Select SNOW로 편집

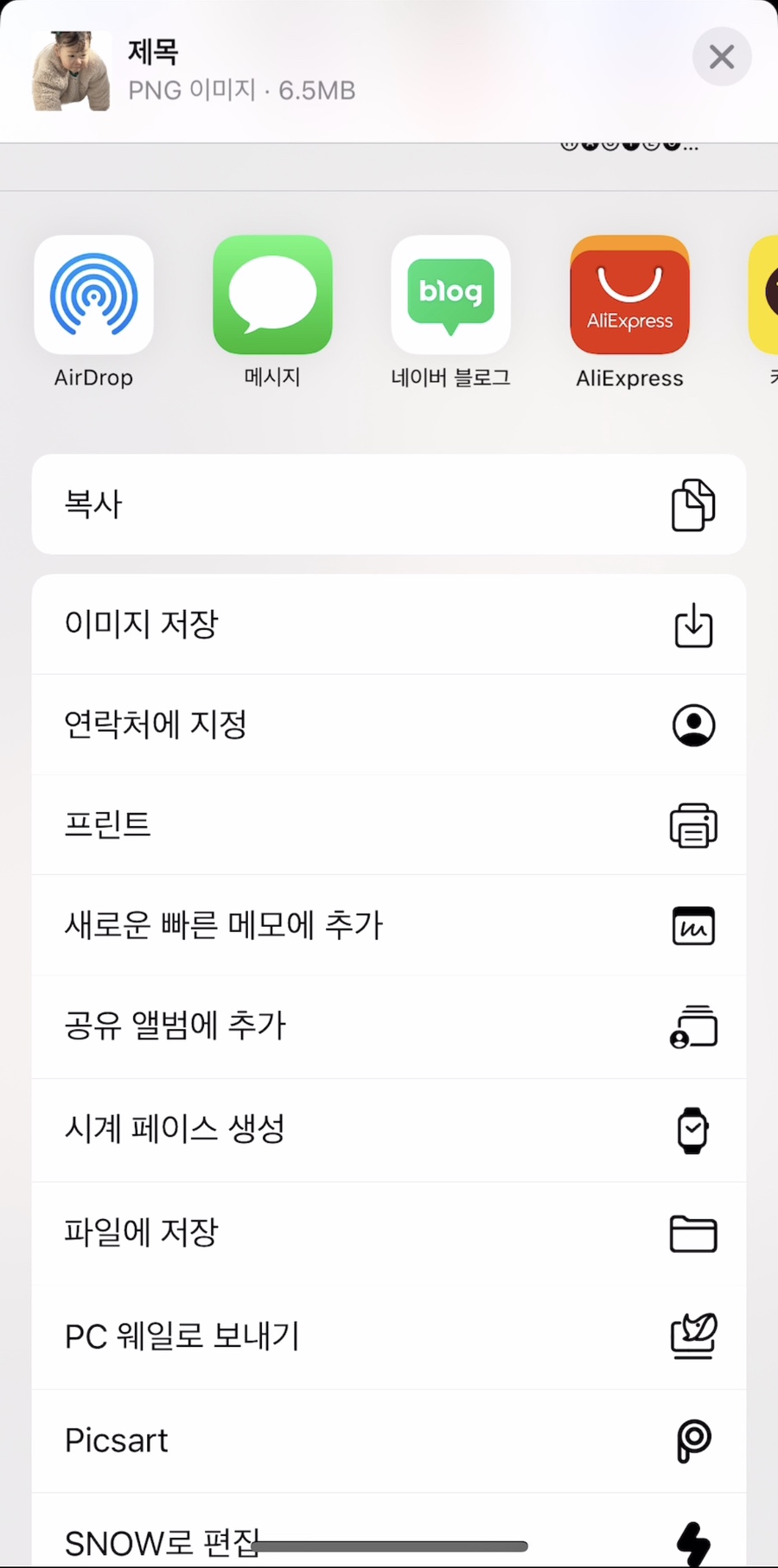(x=389, y=1530)
